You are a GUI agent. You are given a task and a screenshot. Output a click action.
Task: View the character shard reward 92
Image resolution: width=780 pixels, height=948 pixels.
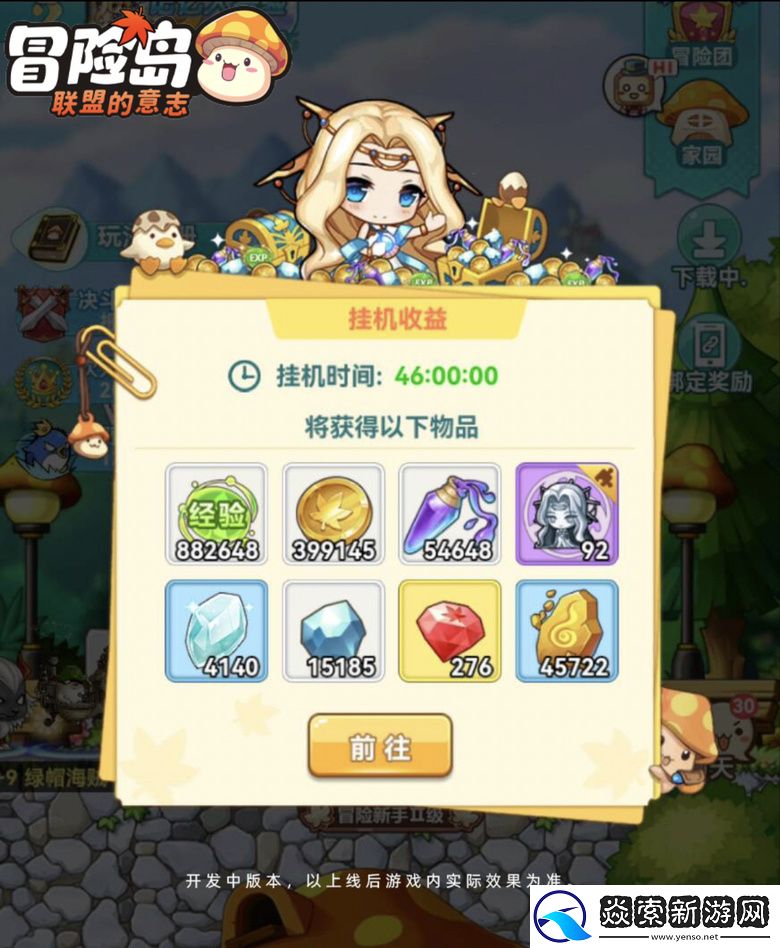tap(567, 514)
